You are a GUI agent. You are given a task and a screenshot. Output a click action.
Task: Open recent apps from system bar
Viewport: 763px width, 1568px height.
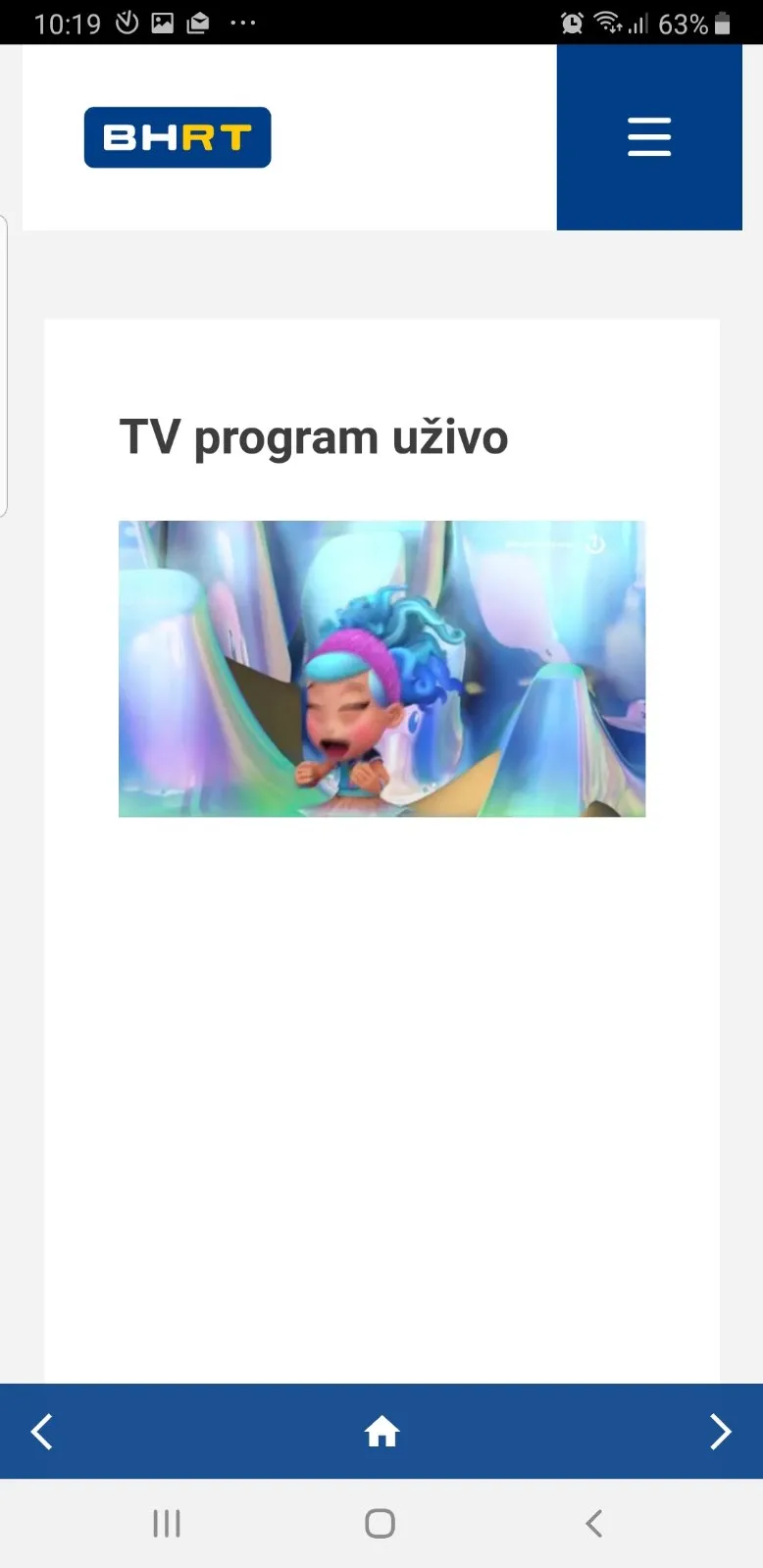tap(167, 1523)
